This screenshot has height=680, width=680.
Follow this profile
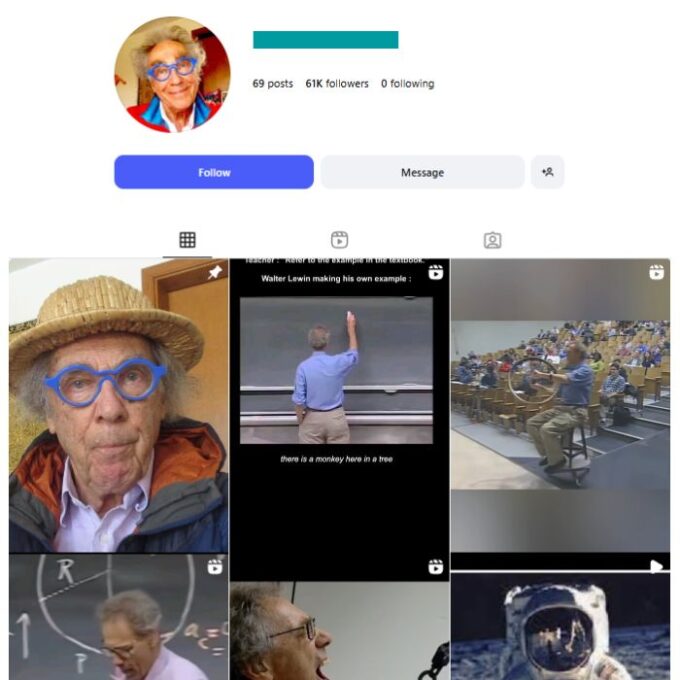(x=213, y=172)
